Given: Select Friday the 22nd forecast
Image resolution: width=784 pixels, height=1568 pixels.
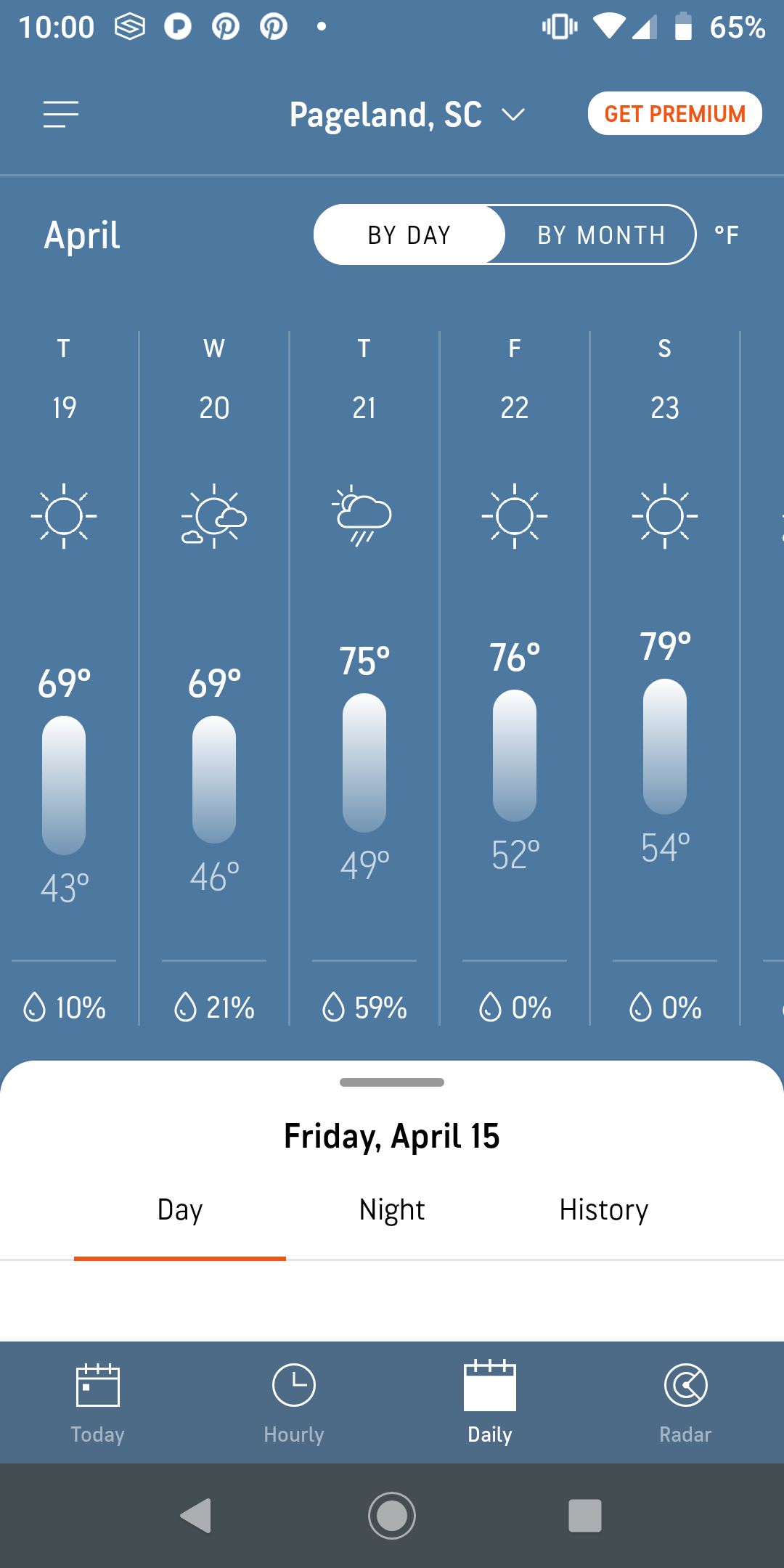Looking at the screenshot, I should [x=515, y=678].
